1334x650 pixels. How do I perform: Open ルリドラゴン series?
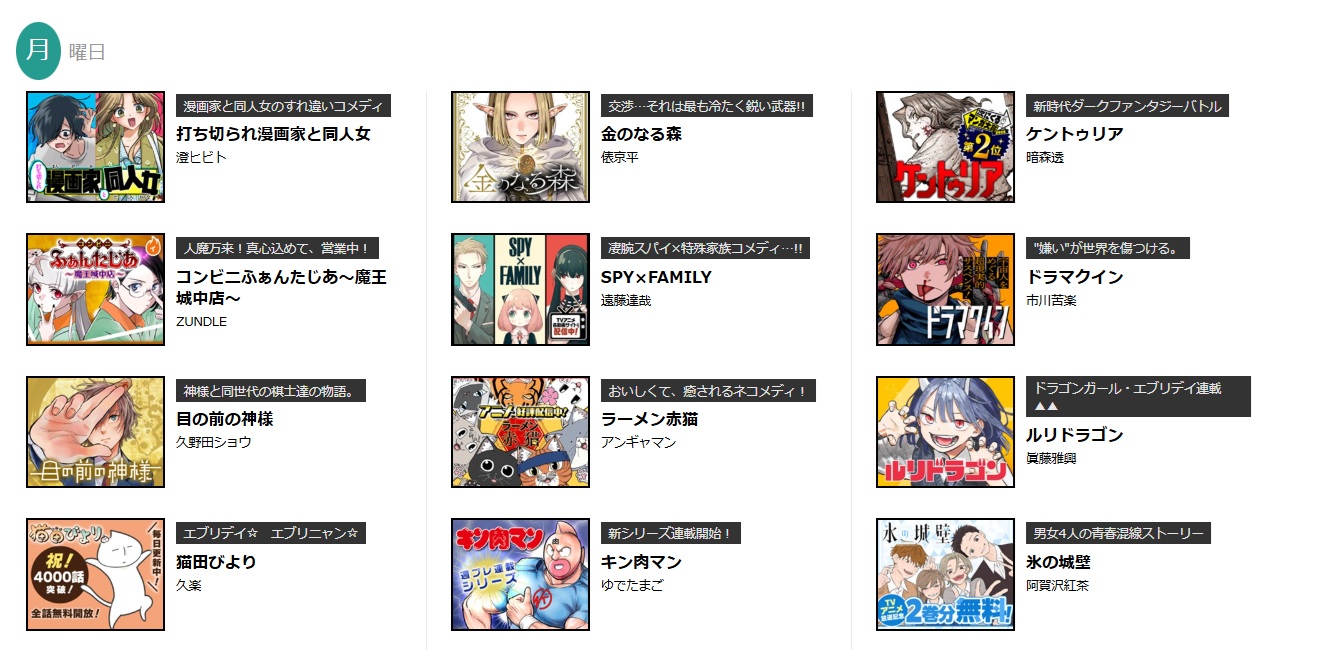(x=1074, y=435)
